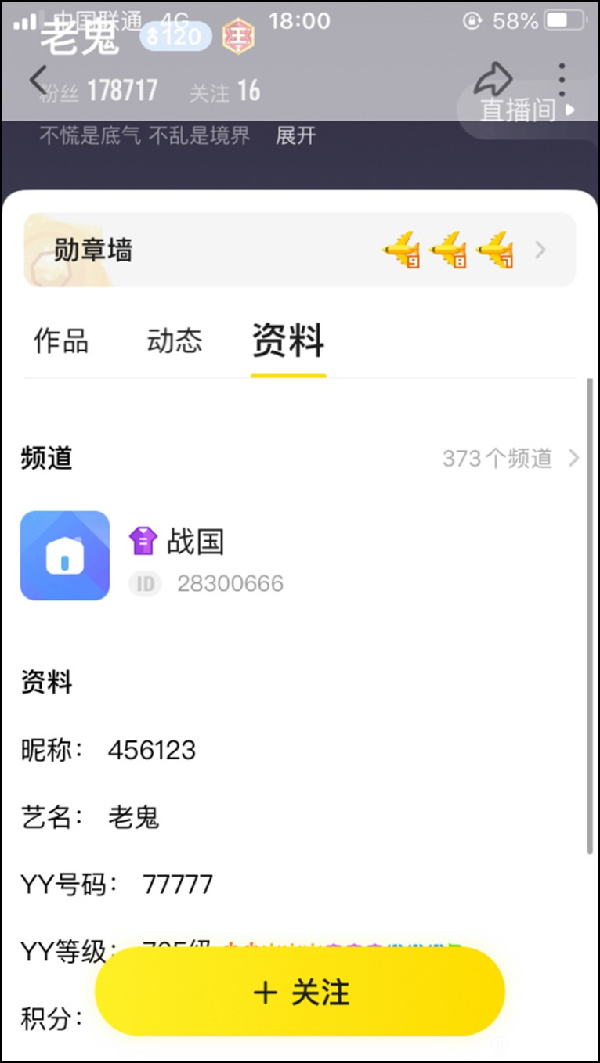Open the three-dot overflow menu
Viewport: 600px width, 1063px height.
[562, 78]
